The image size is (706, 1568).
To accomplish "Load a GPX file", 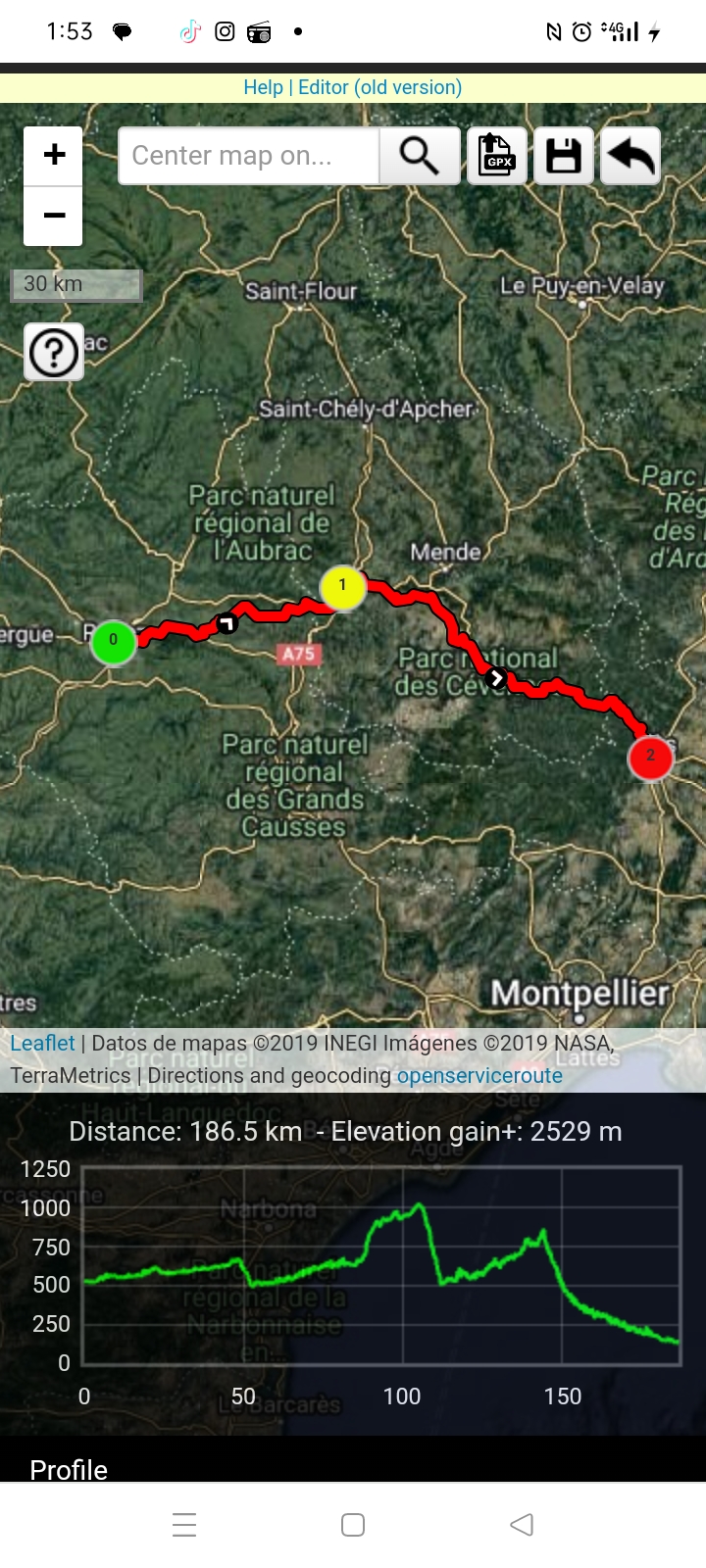I will (x=497, y=156).
